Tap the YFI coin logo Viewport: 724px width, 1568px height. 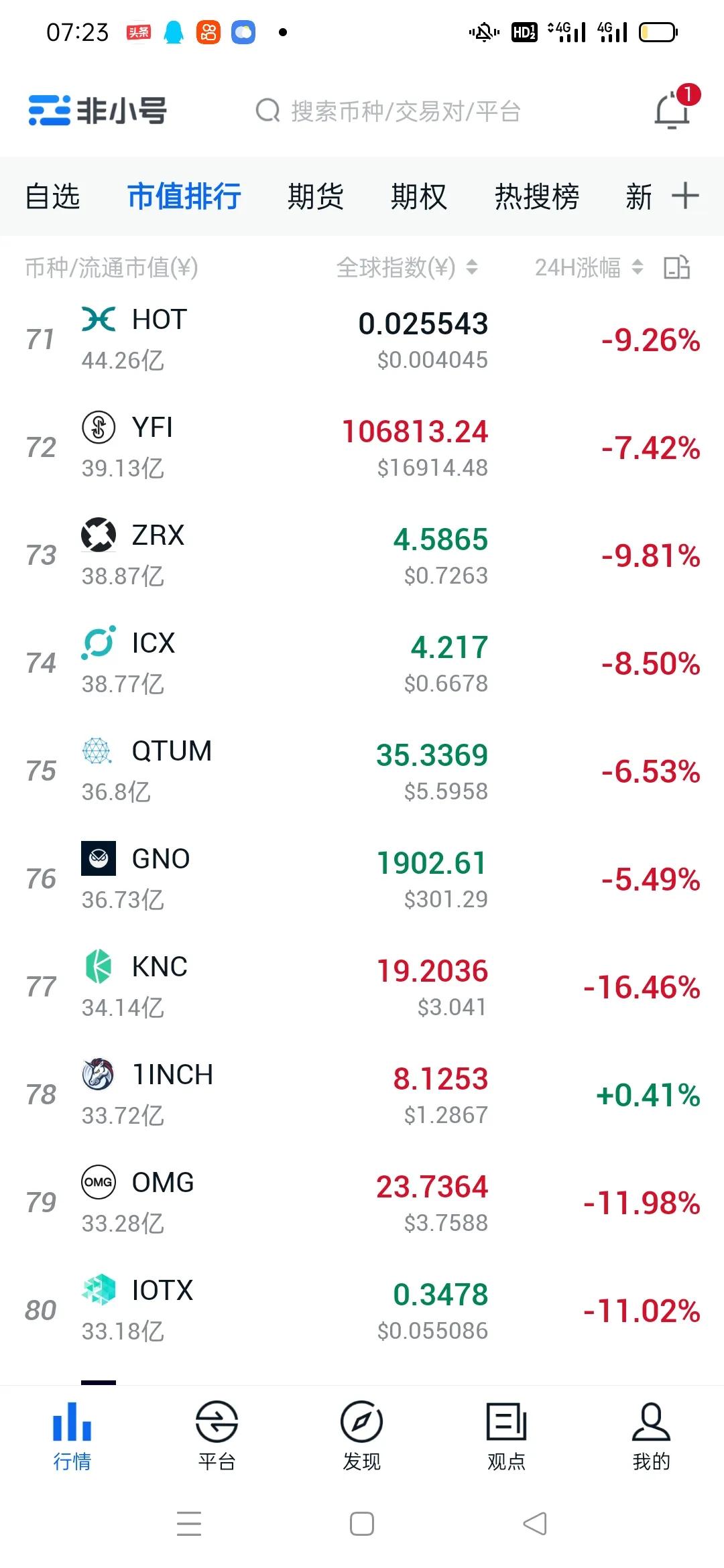pyautogui.click(x=97, y=427)
